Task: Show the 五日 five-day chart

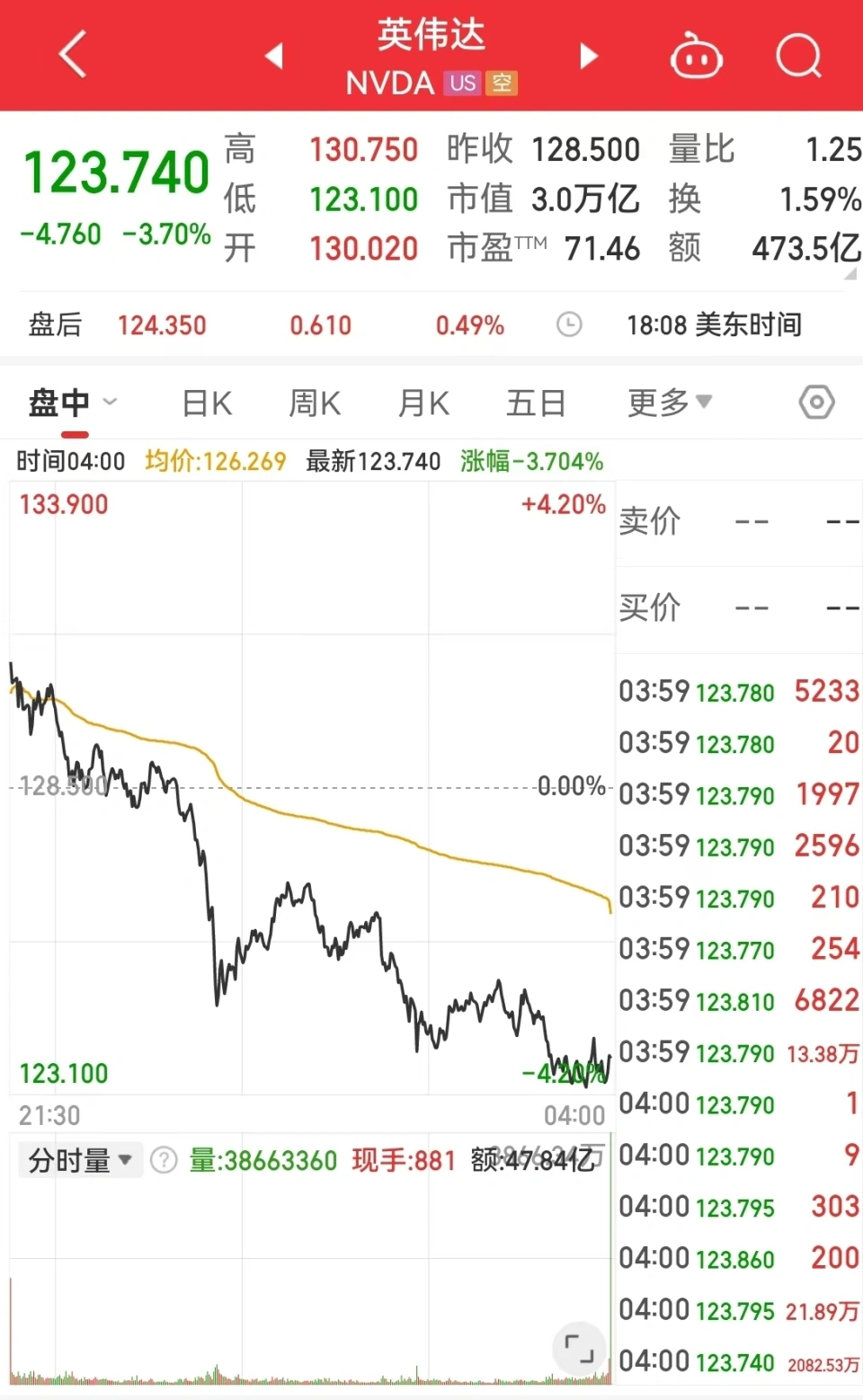Action: [x=536, y=403]
